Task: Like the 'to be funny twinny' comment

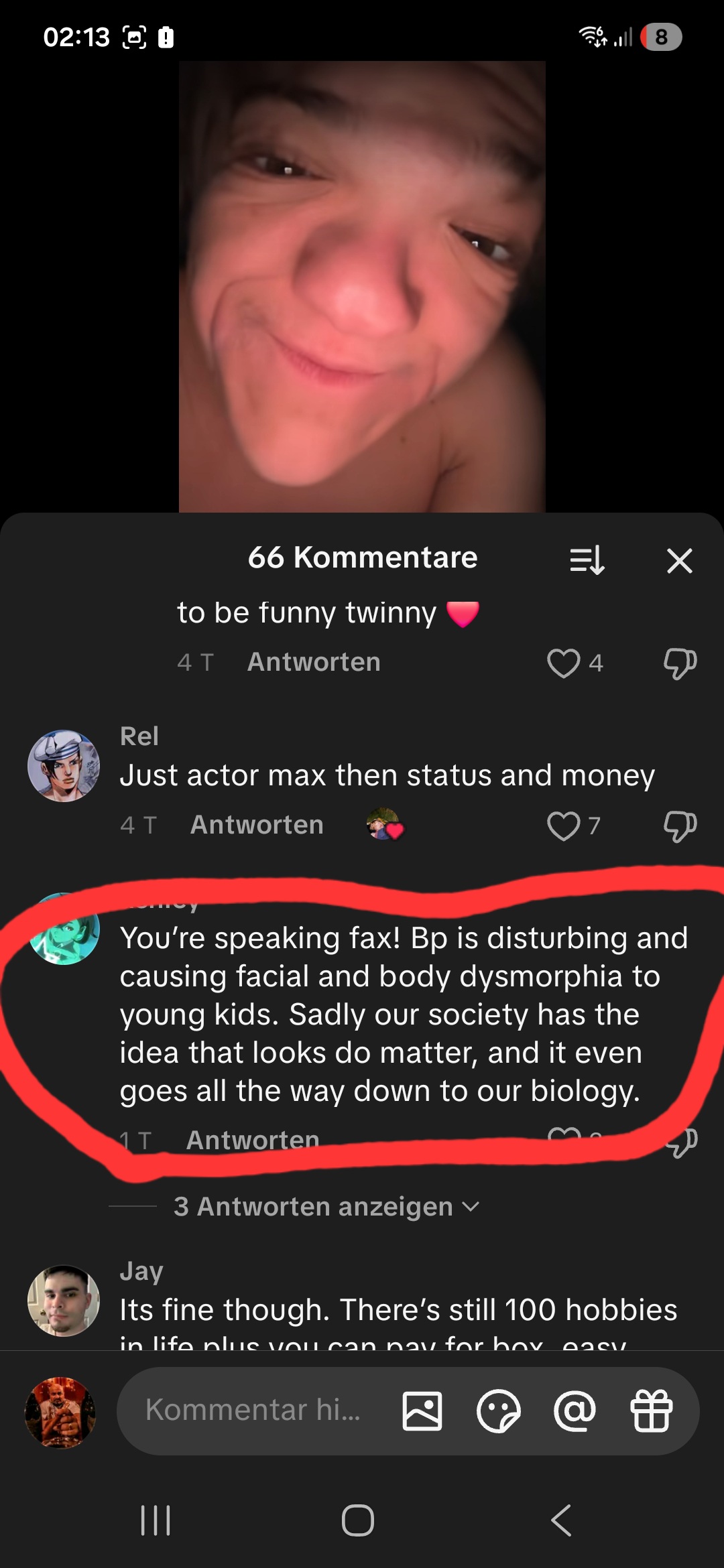Action: [x=563, y=663]
